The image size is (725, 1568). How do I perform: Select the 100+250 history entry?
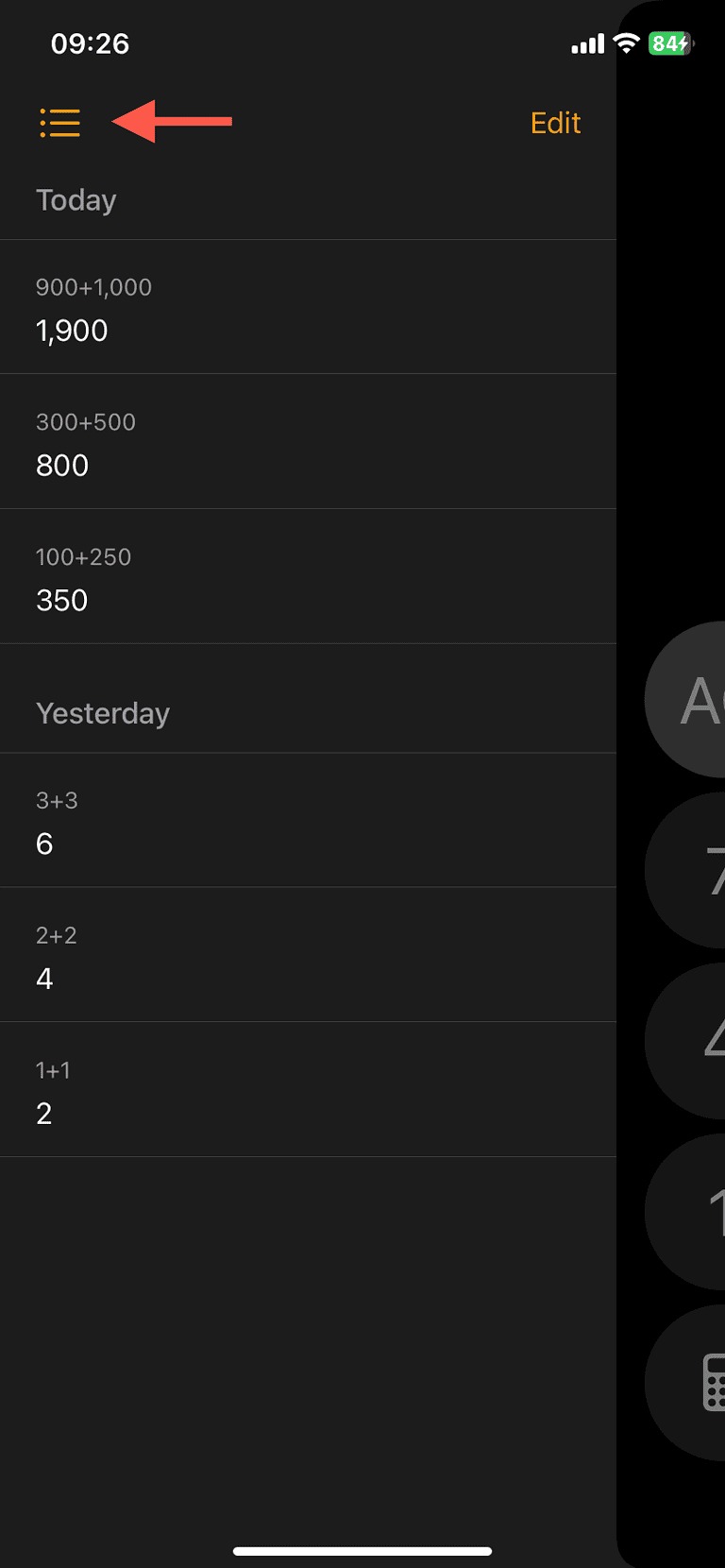308,576
